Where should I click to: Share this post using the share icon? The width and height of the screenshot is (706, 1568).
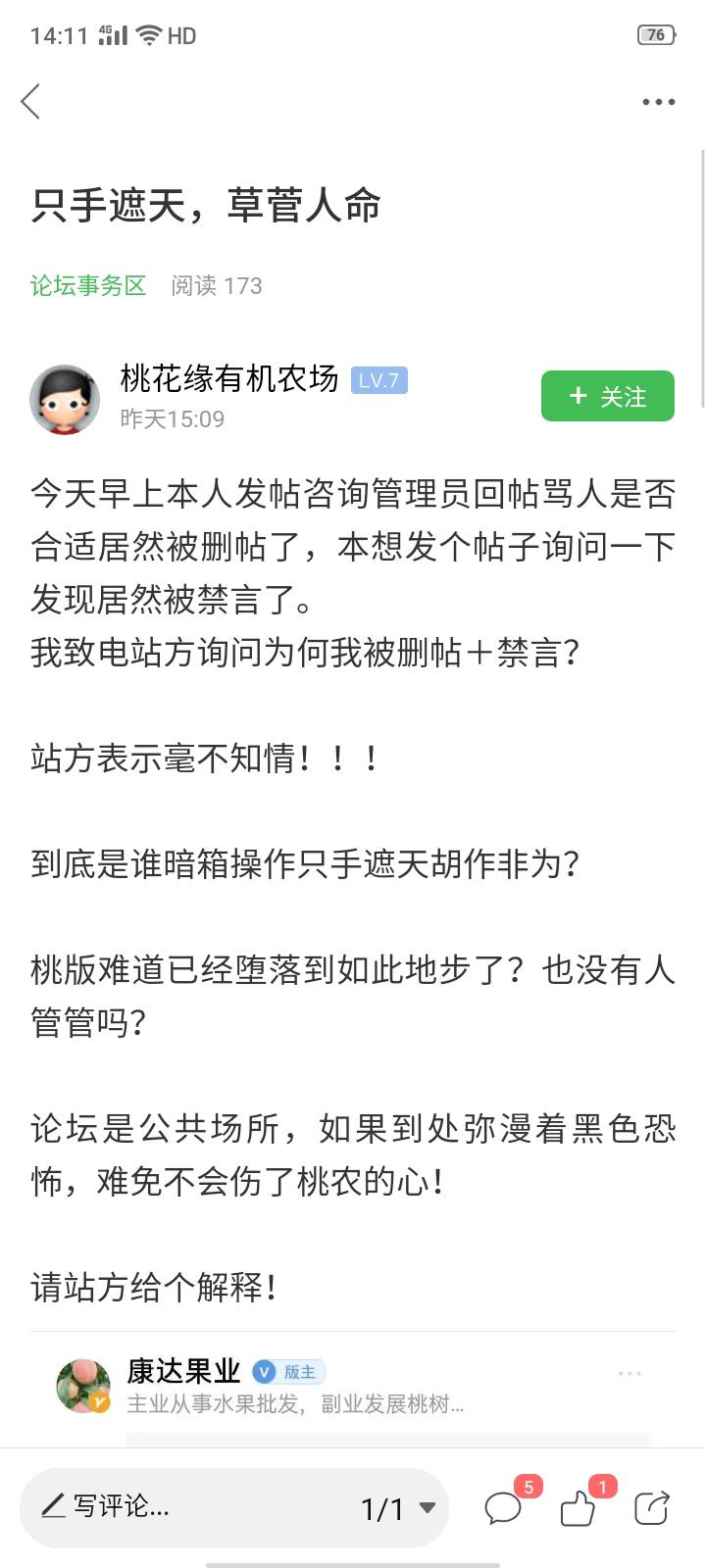coord(652,1507)
